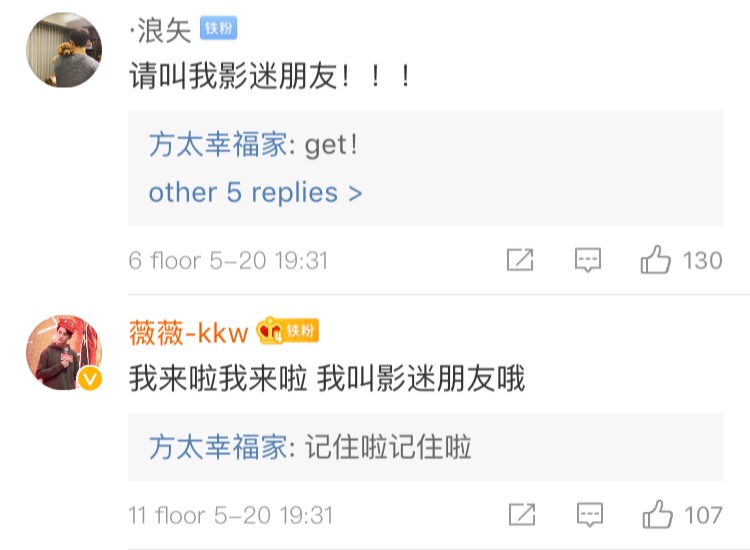Repost the 11 floor comment

click(x=522, y=515)
